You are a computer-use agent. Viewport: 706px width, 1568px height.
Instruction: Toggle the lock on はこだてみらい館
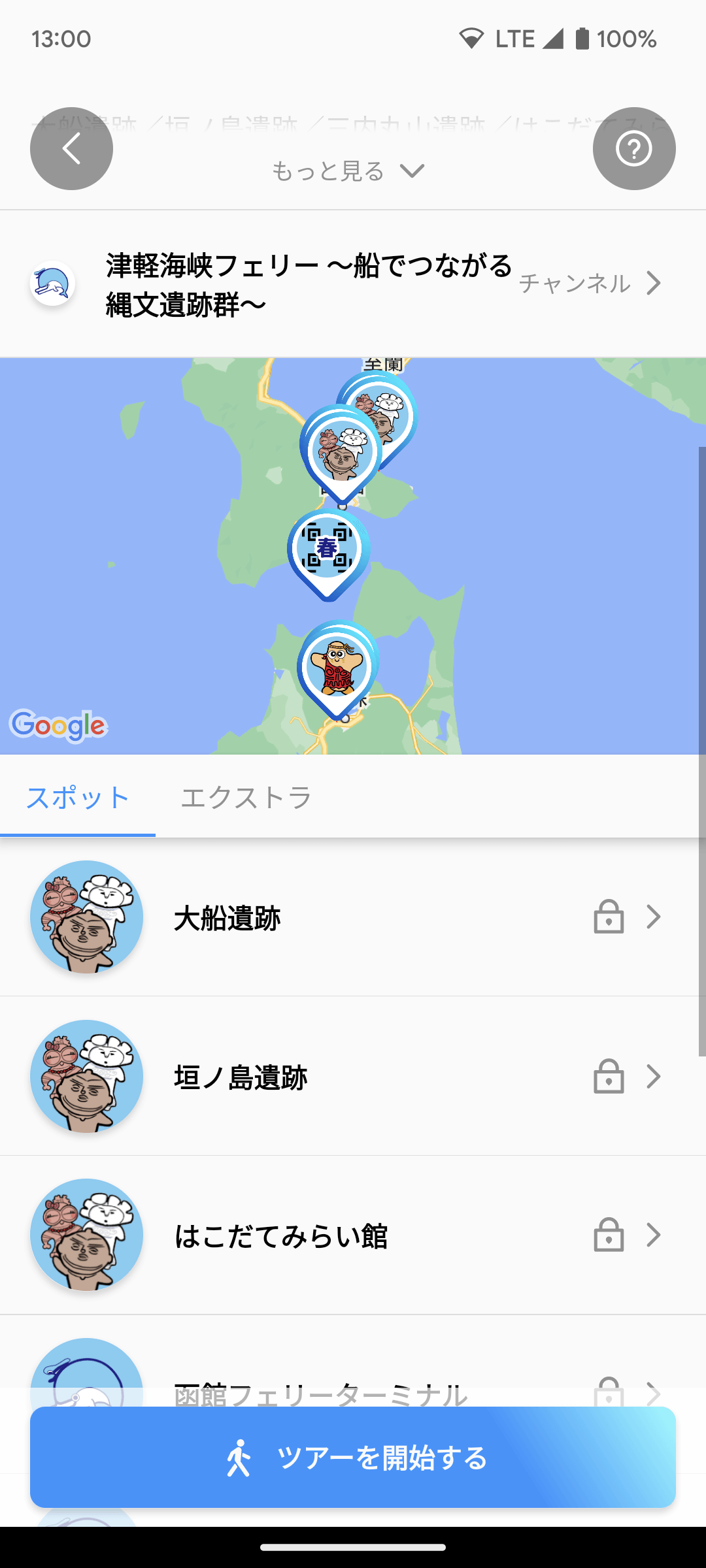608,1235
